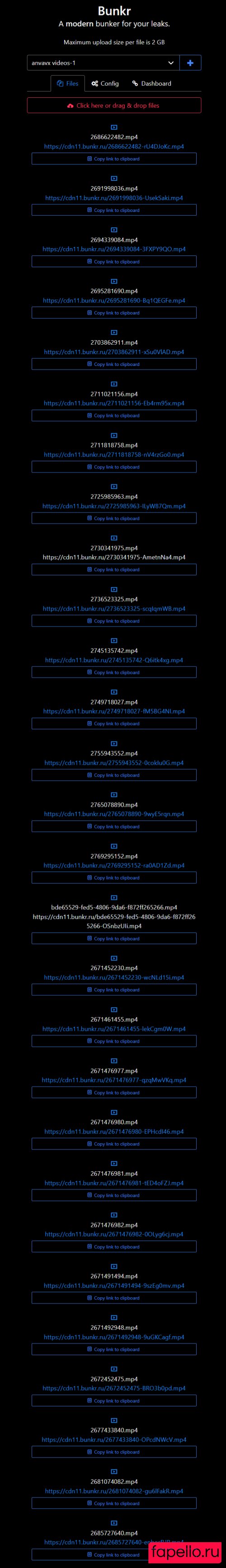Open the link for 2681074082.mp4
Screen dimensions: 226x1568
(113, 1491)
